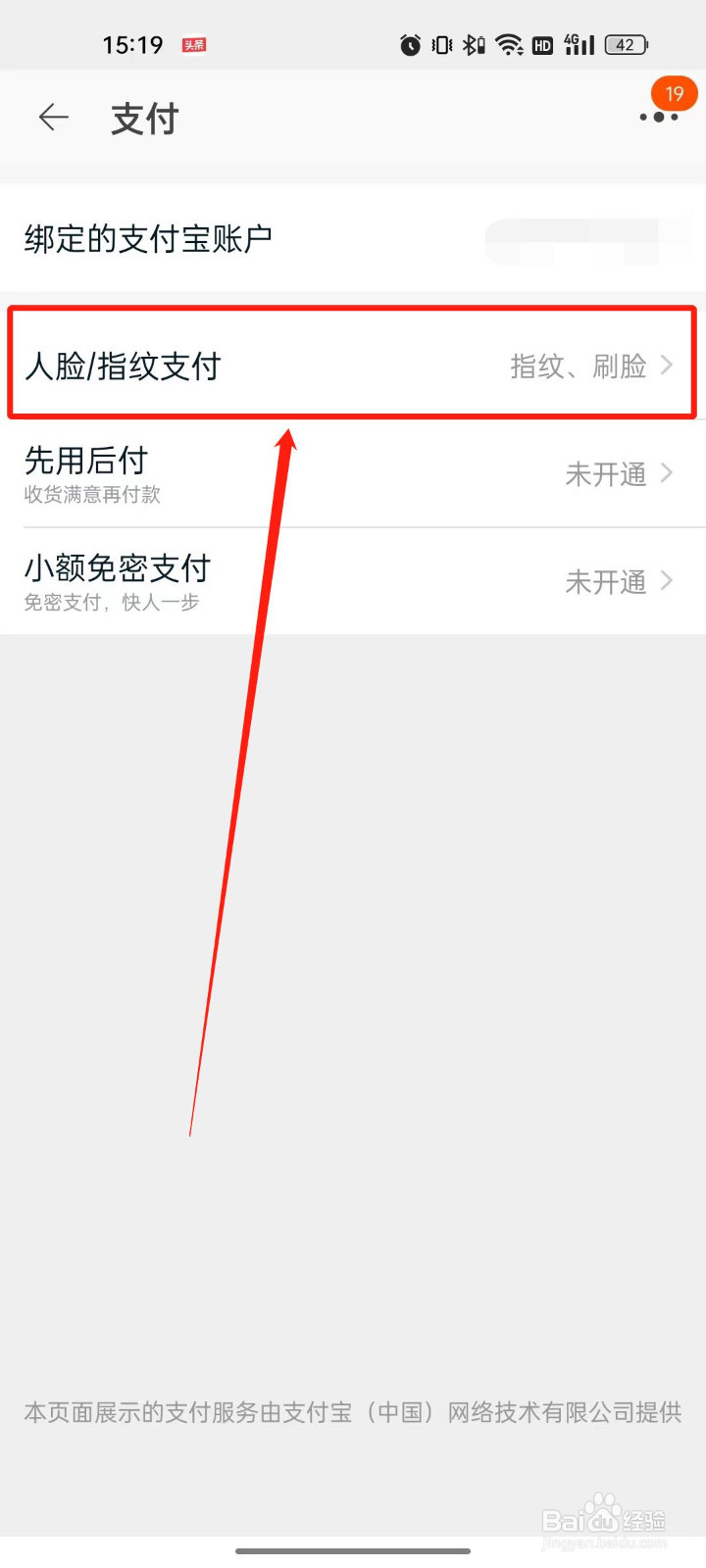Viewport: 706px width, 1568px height.
Task: Open 人脸/指纹支付 via its chevron
Action: pyautogui.click(x=670, y=365)
